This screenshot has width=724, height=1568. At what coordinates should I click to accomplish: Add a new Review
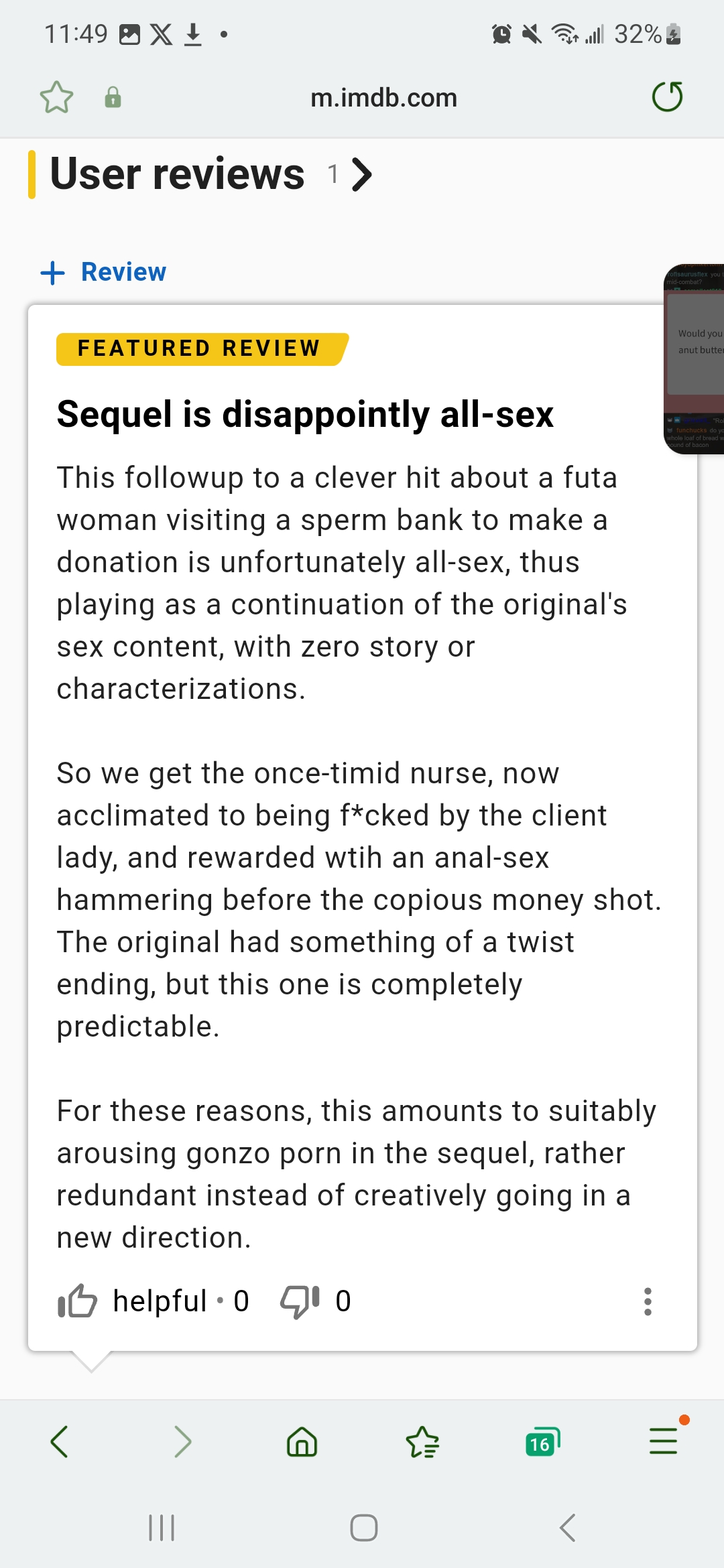[x=103, y=272]
